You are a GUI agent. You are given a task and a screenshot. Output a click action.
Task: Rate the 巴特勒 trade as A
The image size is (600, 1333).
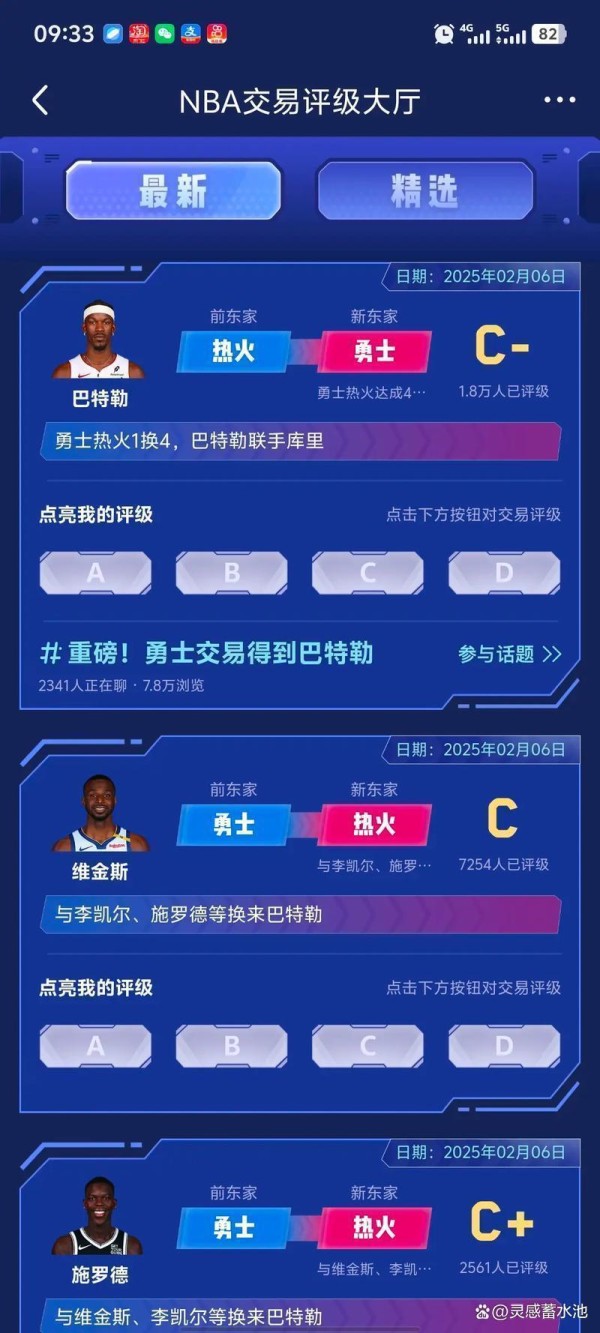pyautogui.click(x=96, y=573)
